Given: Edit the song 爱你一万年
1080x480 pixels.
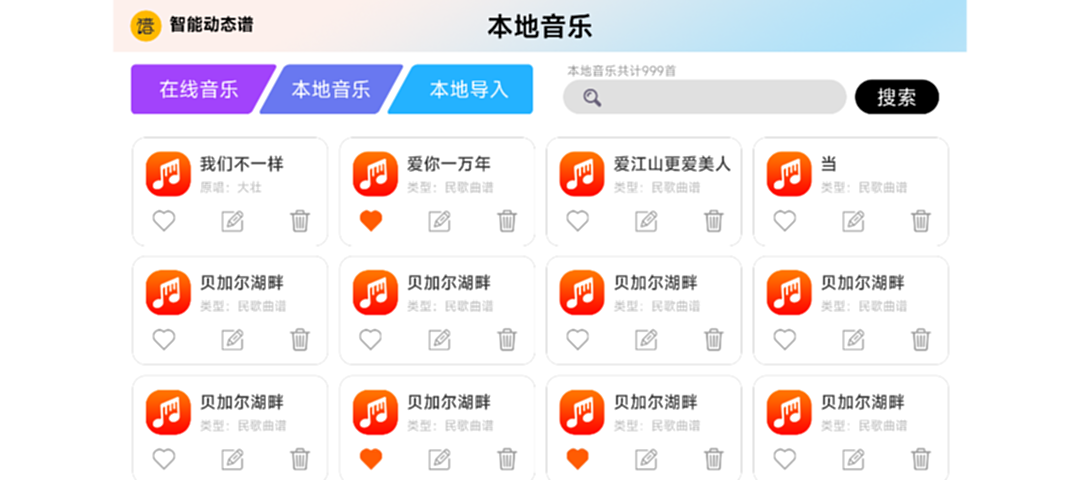Looking at the screenshot, I should (439, 221).
